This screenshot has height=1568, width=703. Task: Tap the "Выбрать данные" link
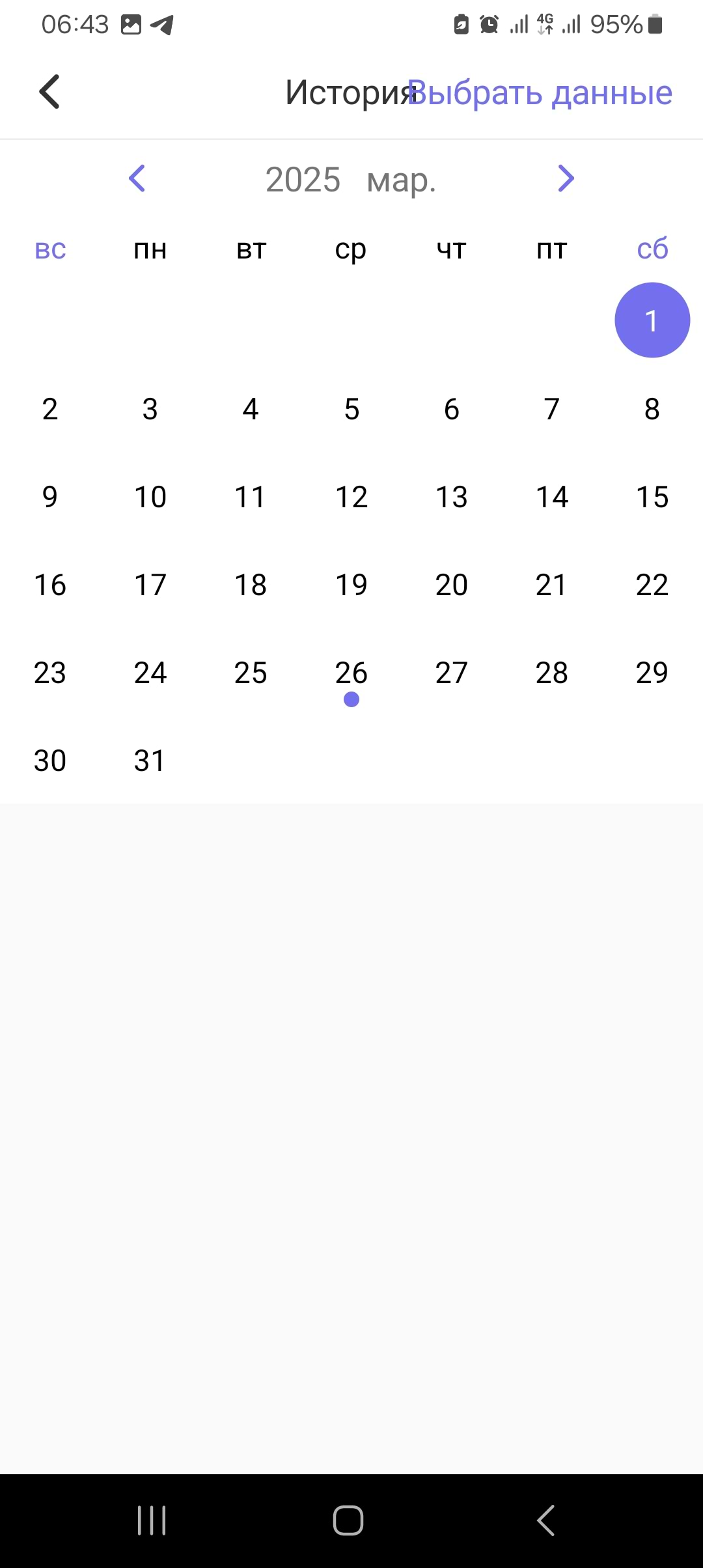pyautogui.click(x=540, y=92)
